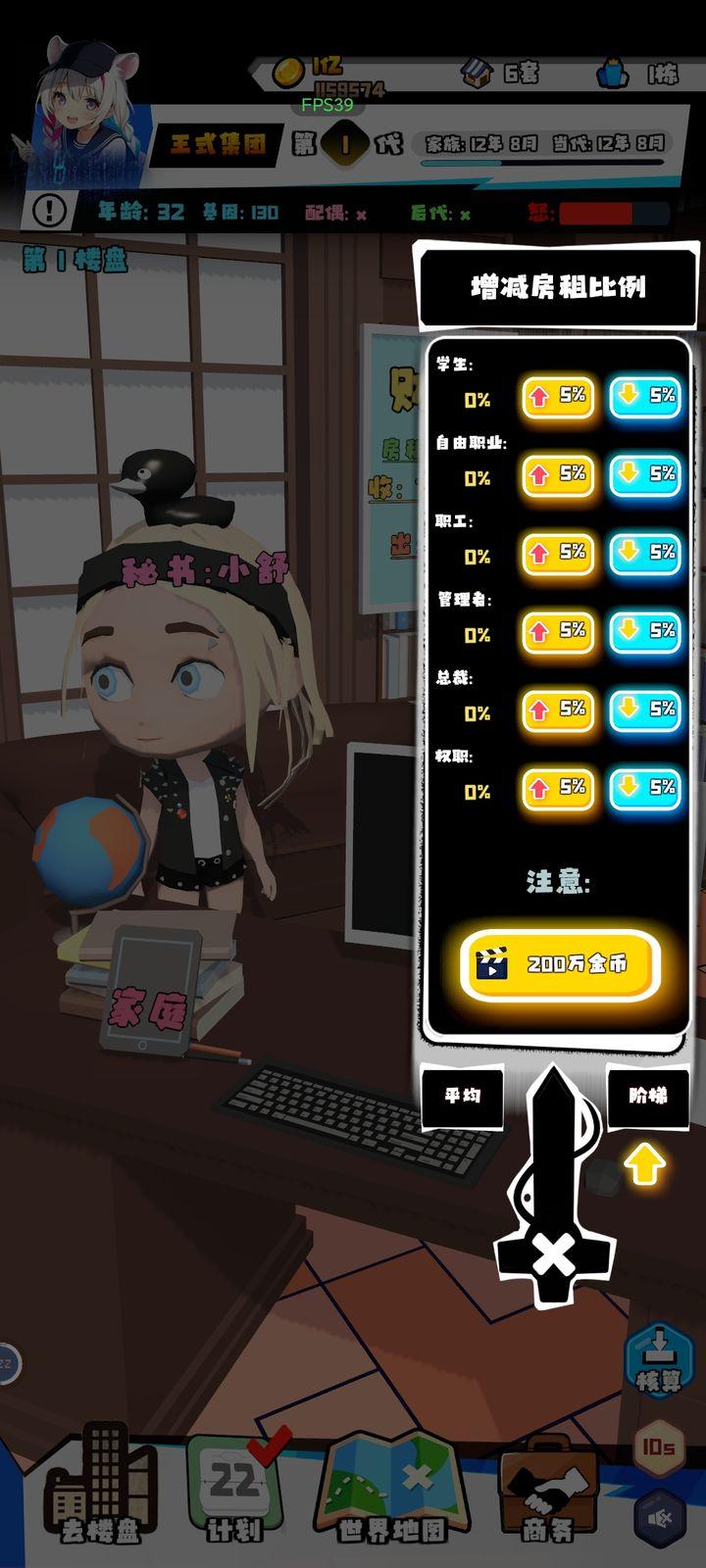Open 世界地图
Screen dimensions: 706x1568
point(392,1488)
